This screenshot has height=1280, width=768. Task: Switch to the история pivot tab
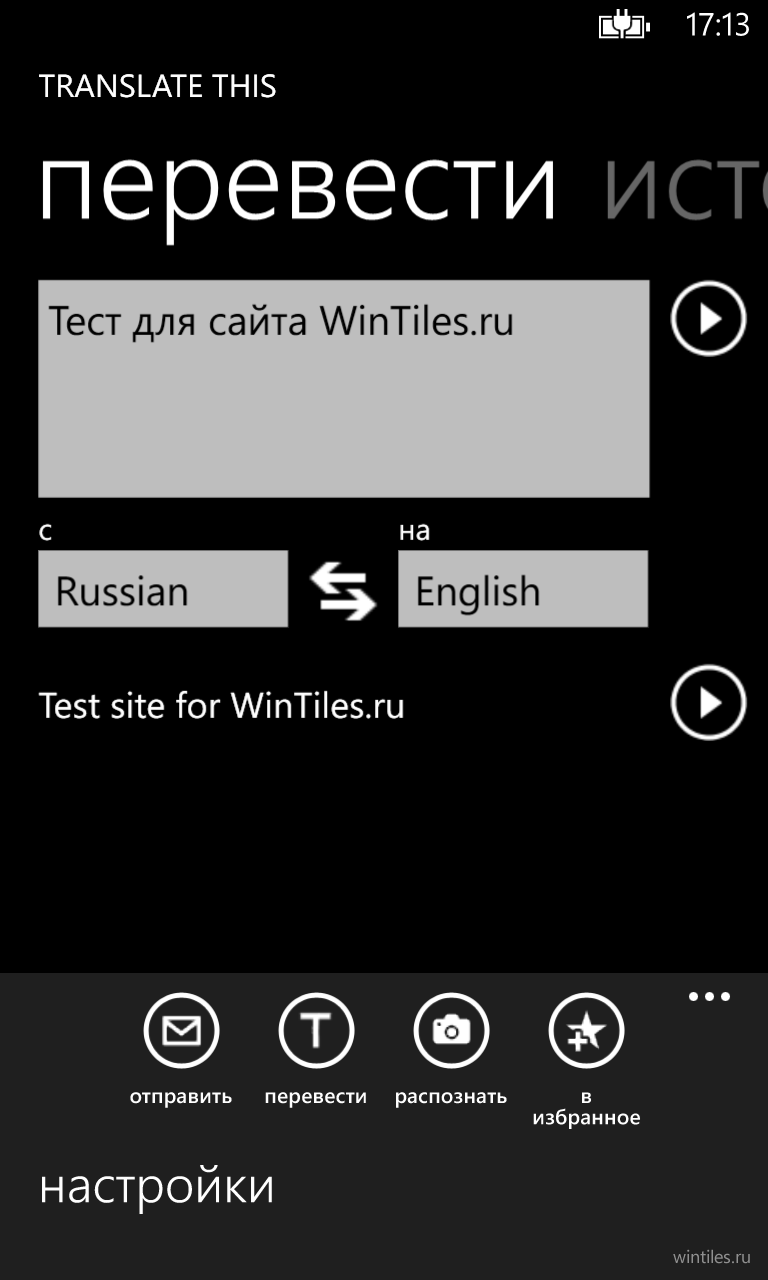click(686, 187)
